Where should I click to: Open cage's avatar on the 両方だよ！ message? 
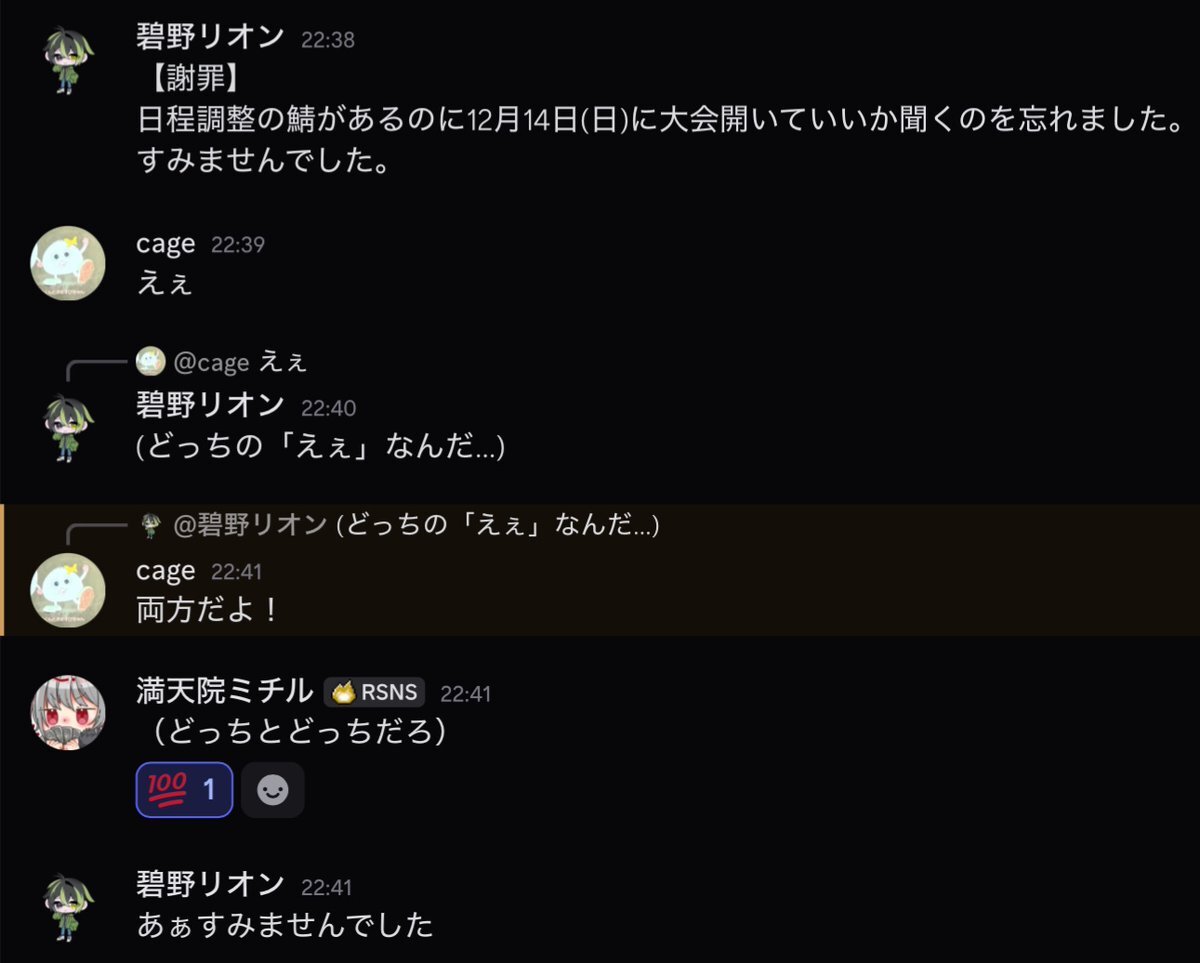pyautogui.click(x=68, y=590)
